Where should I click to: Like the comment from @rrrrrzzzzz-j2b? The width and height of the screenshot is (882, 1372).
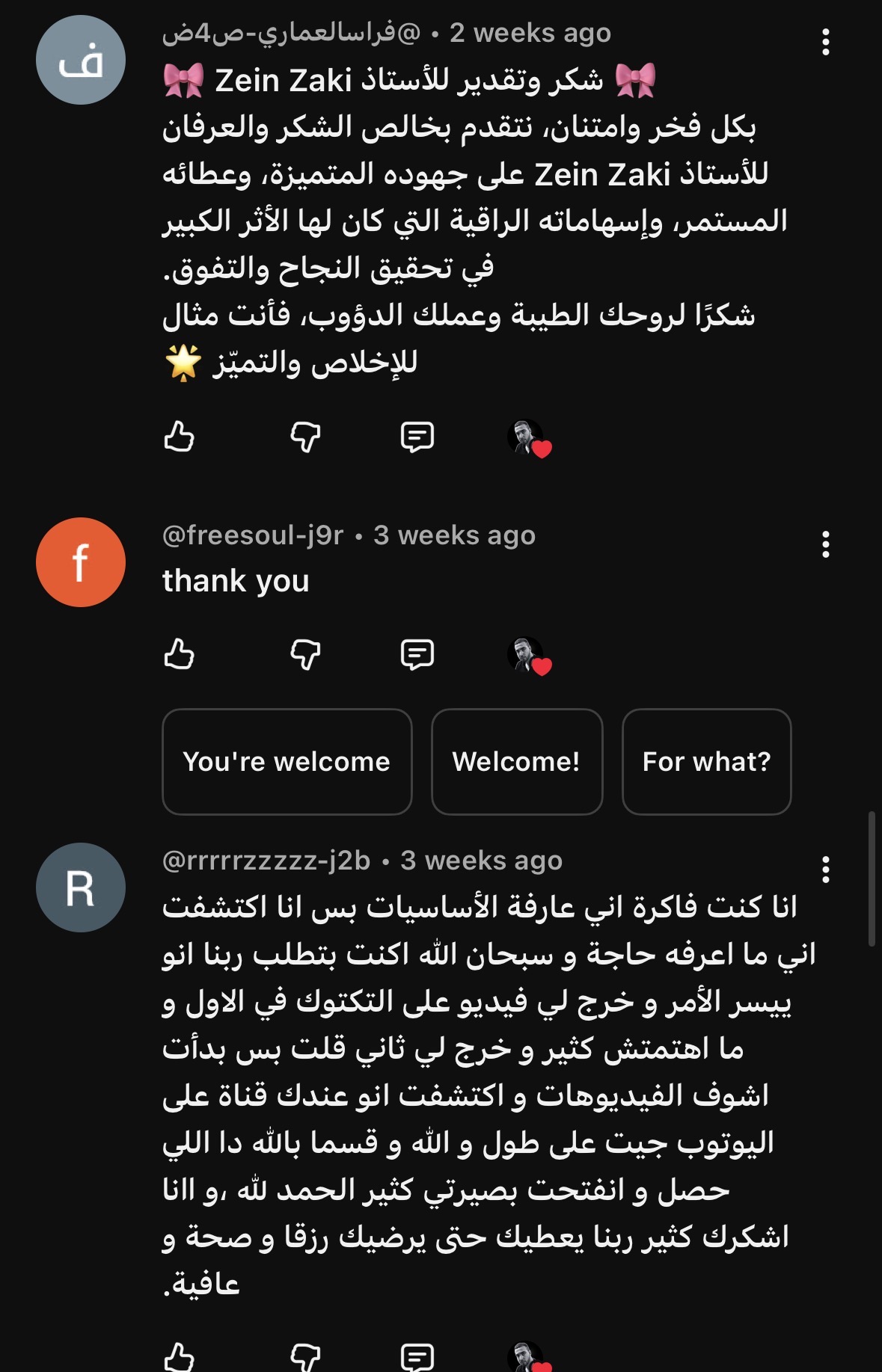click(179, 1357)
